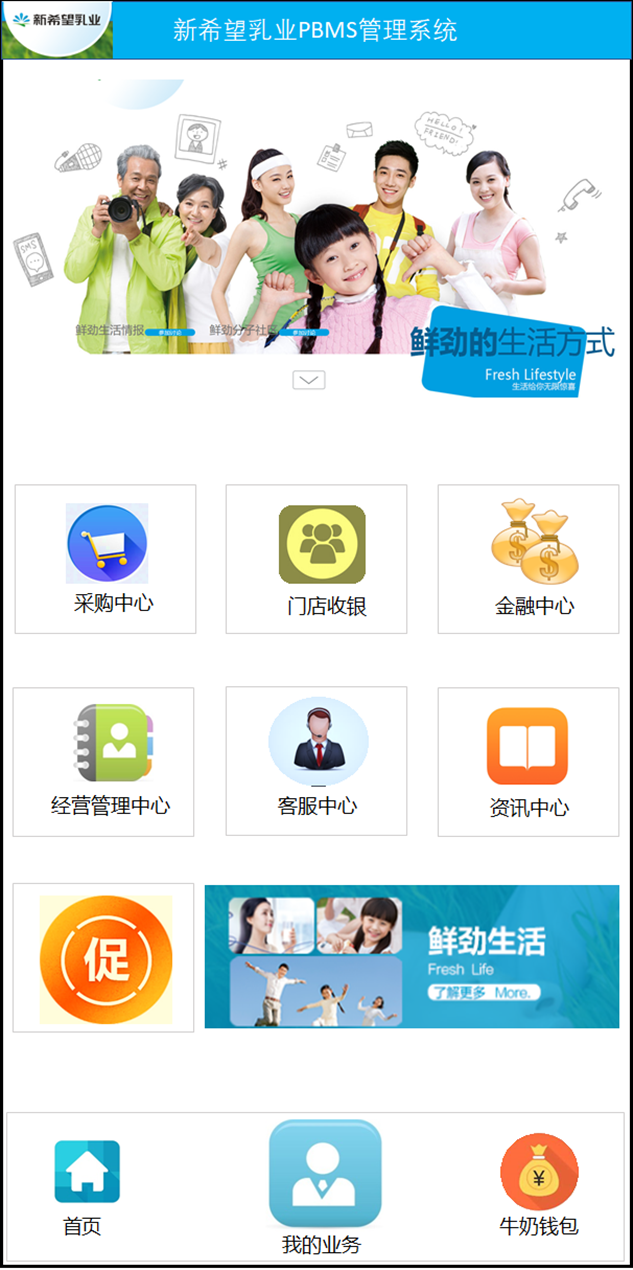Open 采购中心 purchasing center
The image size is (633, 1270).
click(106, 558)
